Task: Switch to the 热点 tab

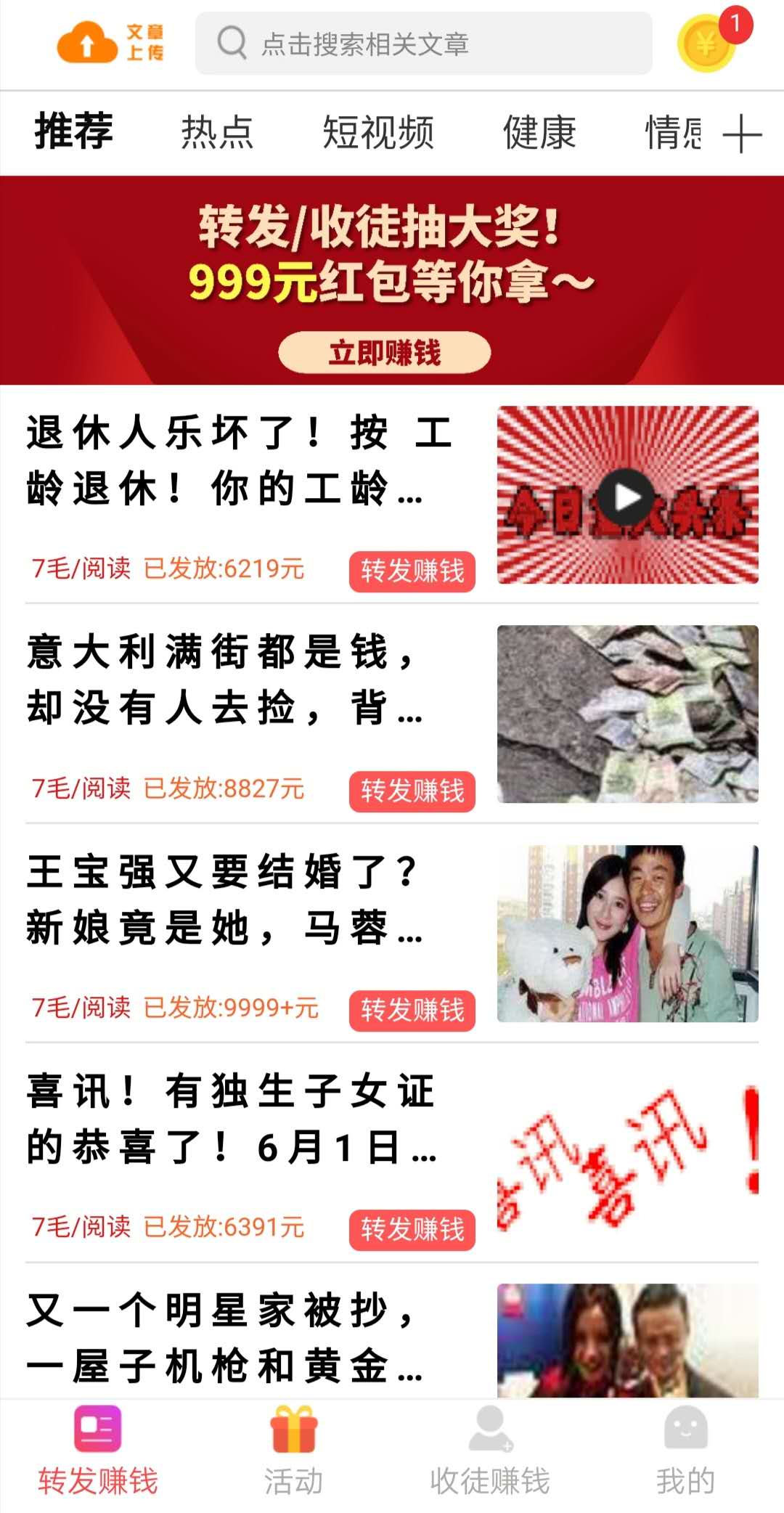Action: 217,132
